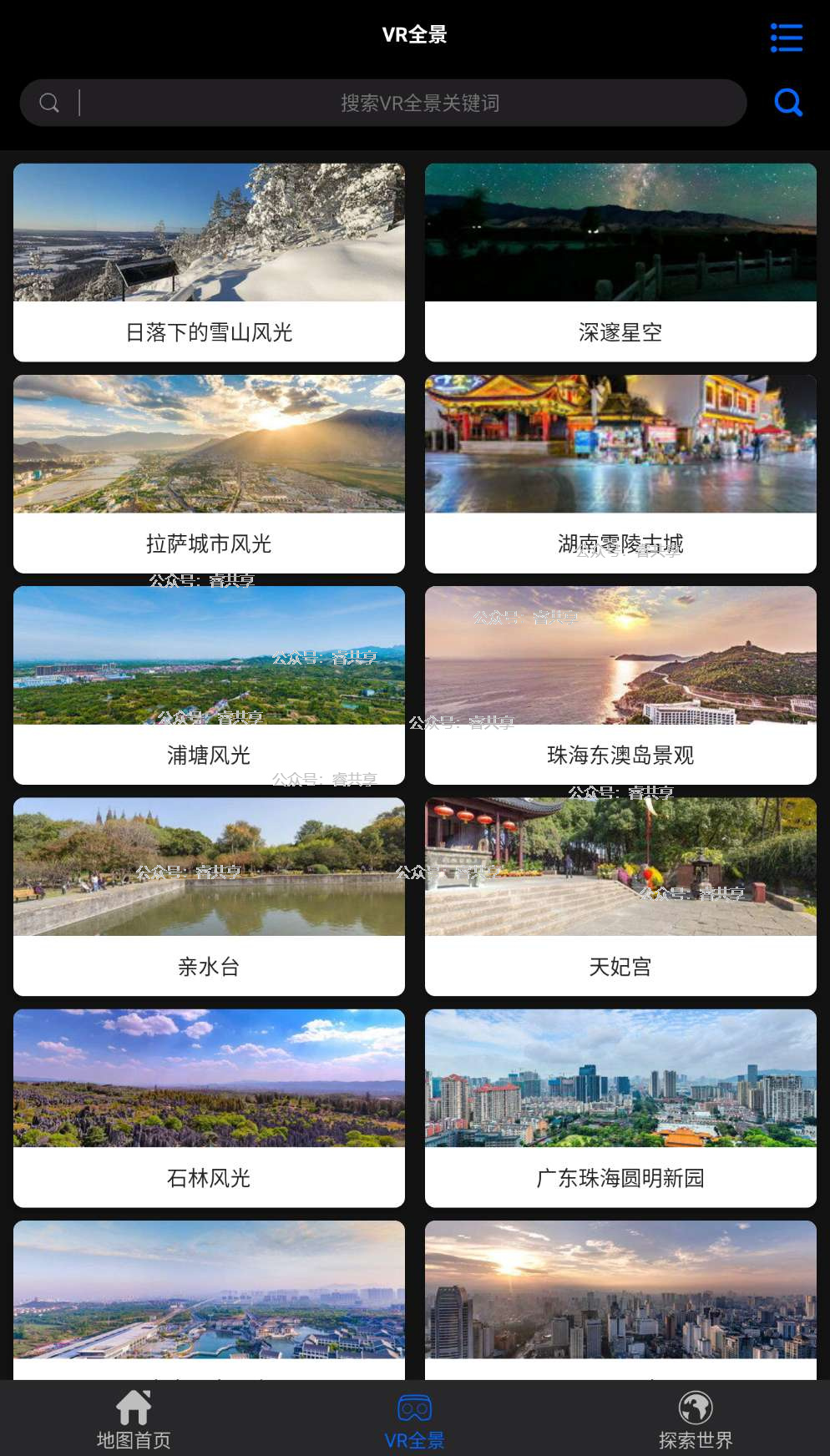Select the 石林风光 card
This screenshot has height=1456, width=830.
click(209, 1108)
